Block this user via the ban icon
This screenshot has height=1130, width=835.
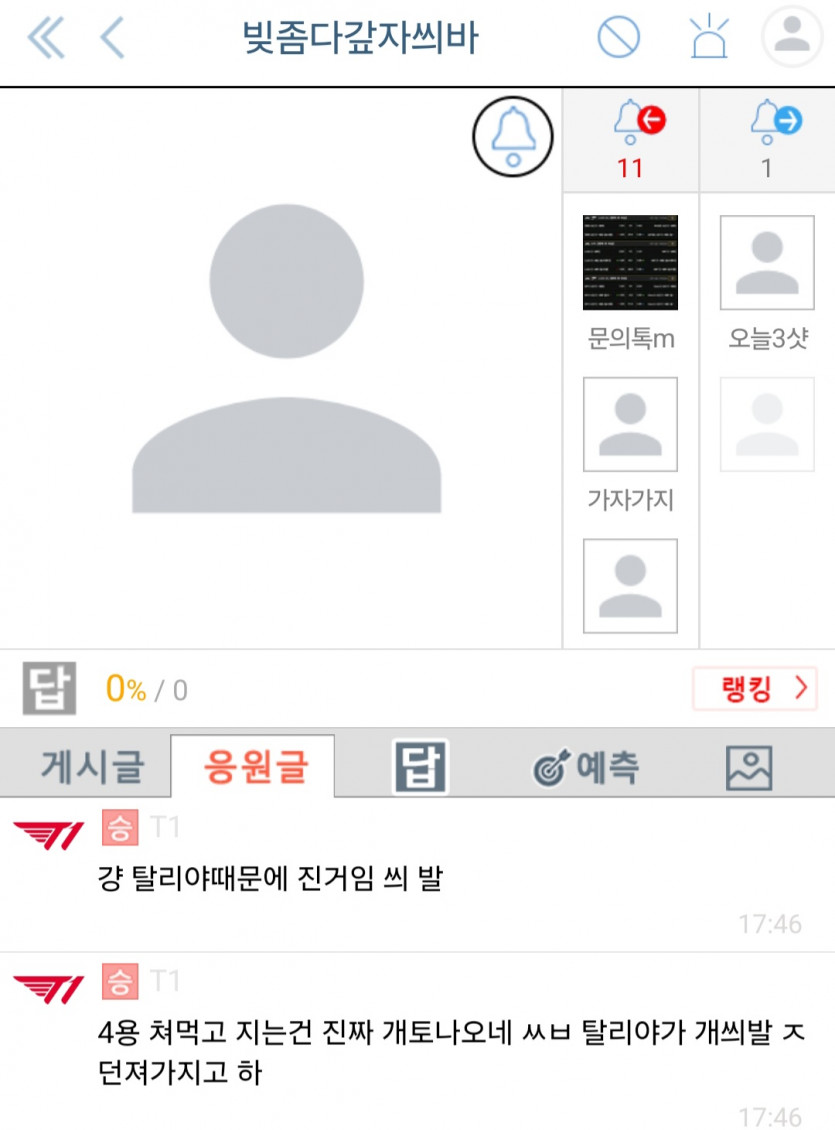tap(619, 38)
